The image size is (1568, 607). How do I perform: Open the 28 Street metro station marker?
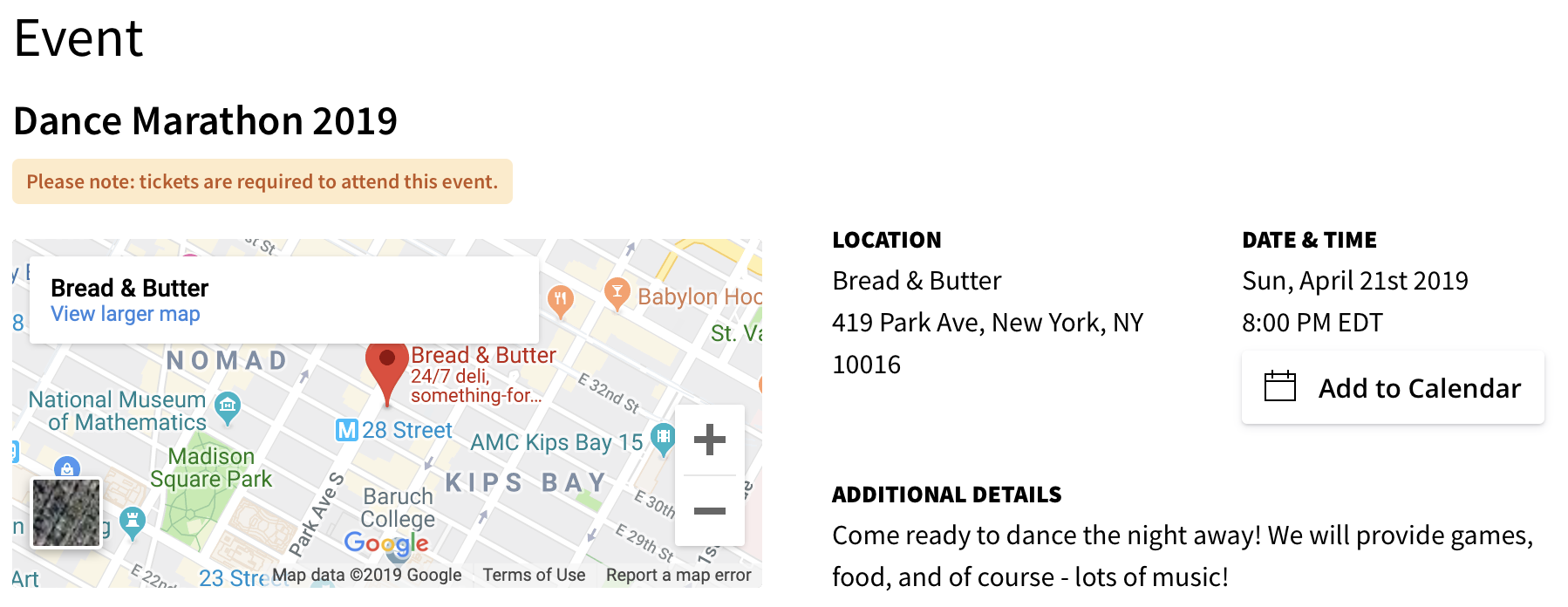[x=347, y=430]
